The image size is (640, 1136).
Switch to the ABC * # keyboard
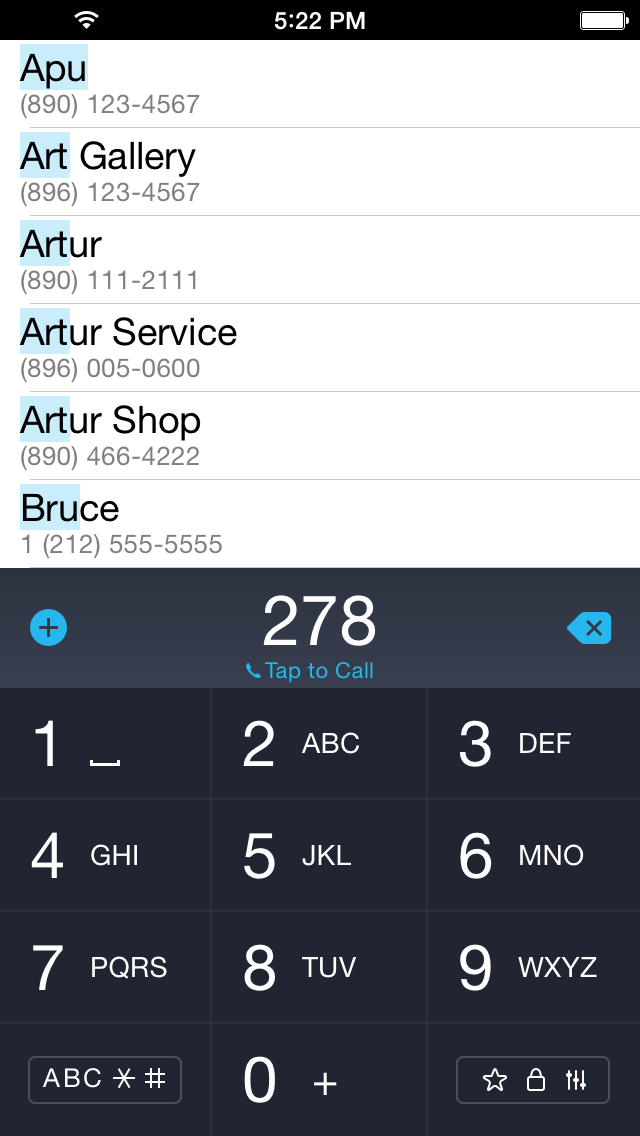pyautogui.click(x=105, y=1079)
